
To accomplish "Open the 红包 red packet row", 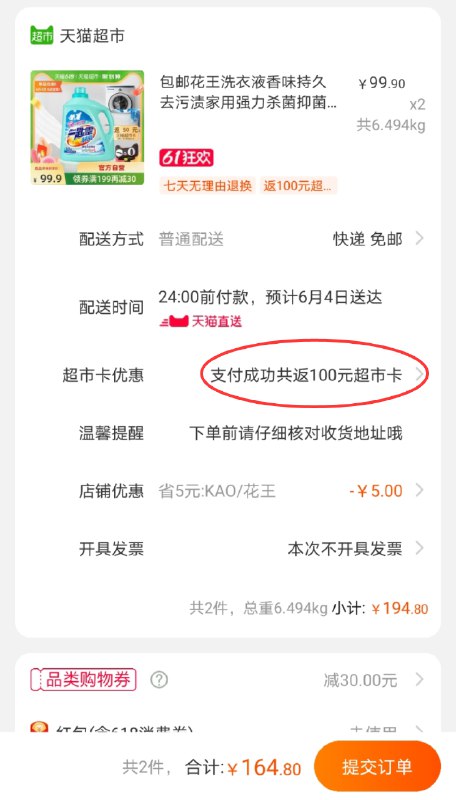I will tap(227, 727).
